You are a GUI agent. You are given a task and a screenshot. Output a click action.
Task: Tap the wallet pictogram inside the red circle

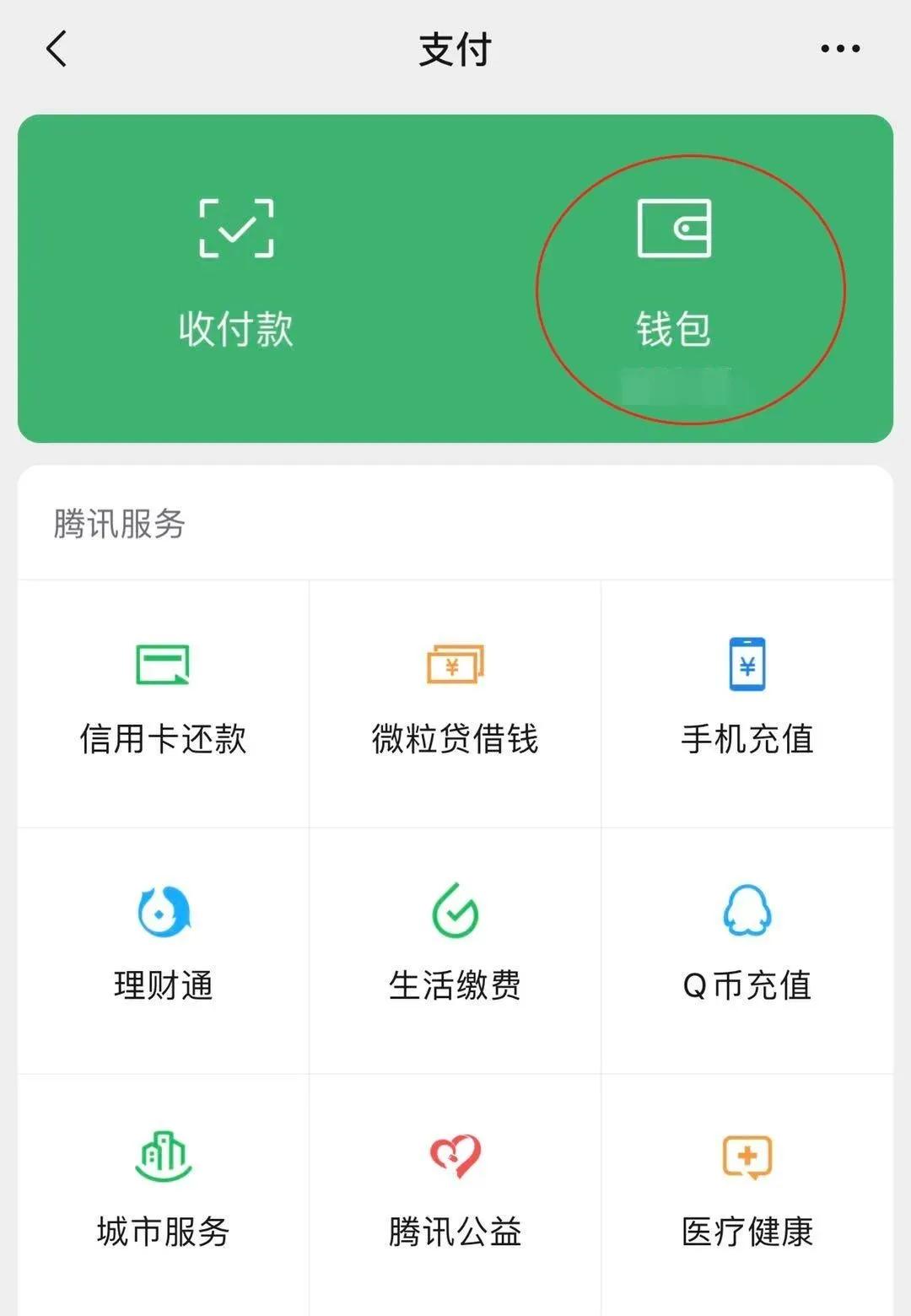[672, 229]
